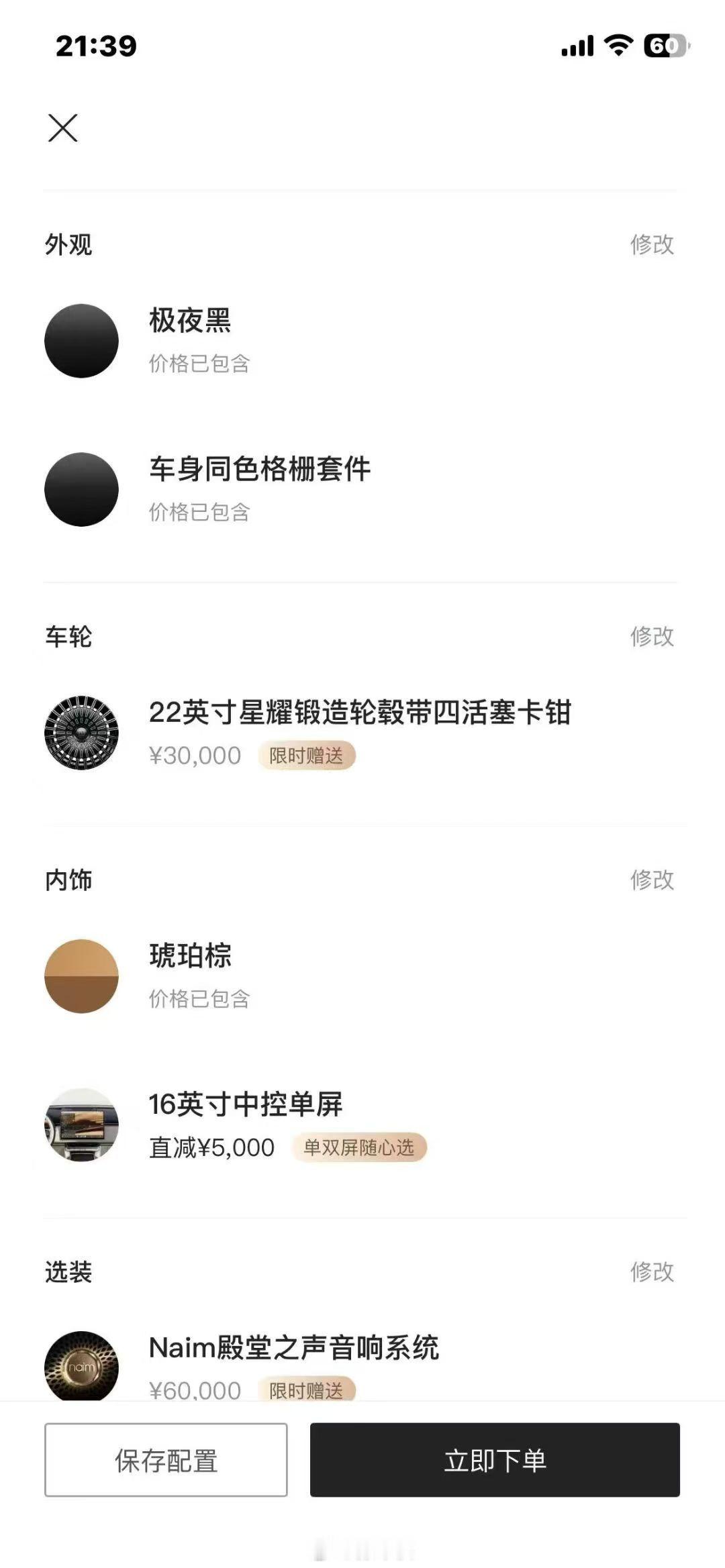Close the configuration summary page
Image resolution: width=725 pixels, height=1568 pixels.
tap(63, 127)
